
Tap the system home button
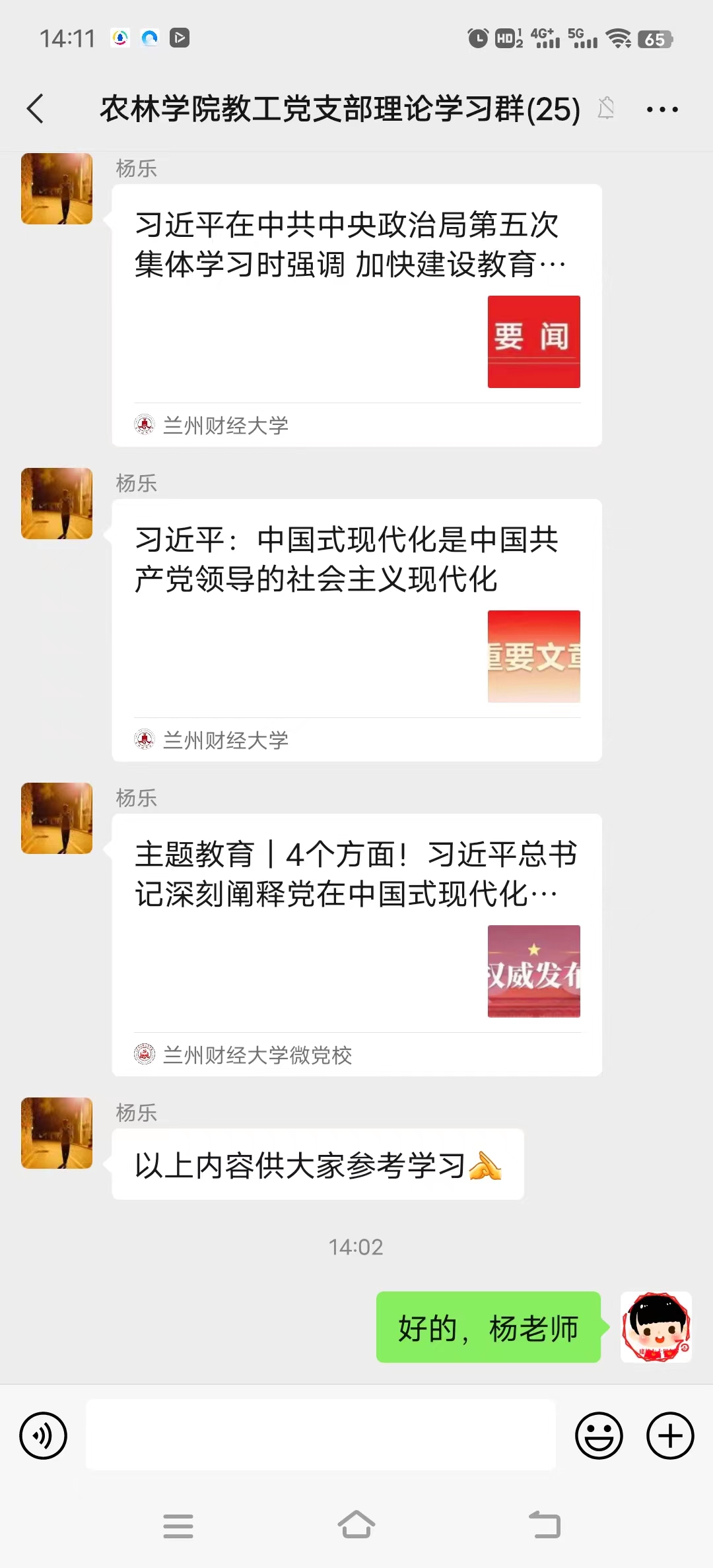356,1525
